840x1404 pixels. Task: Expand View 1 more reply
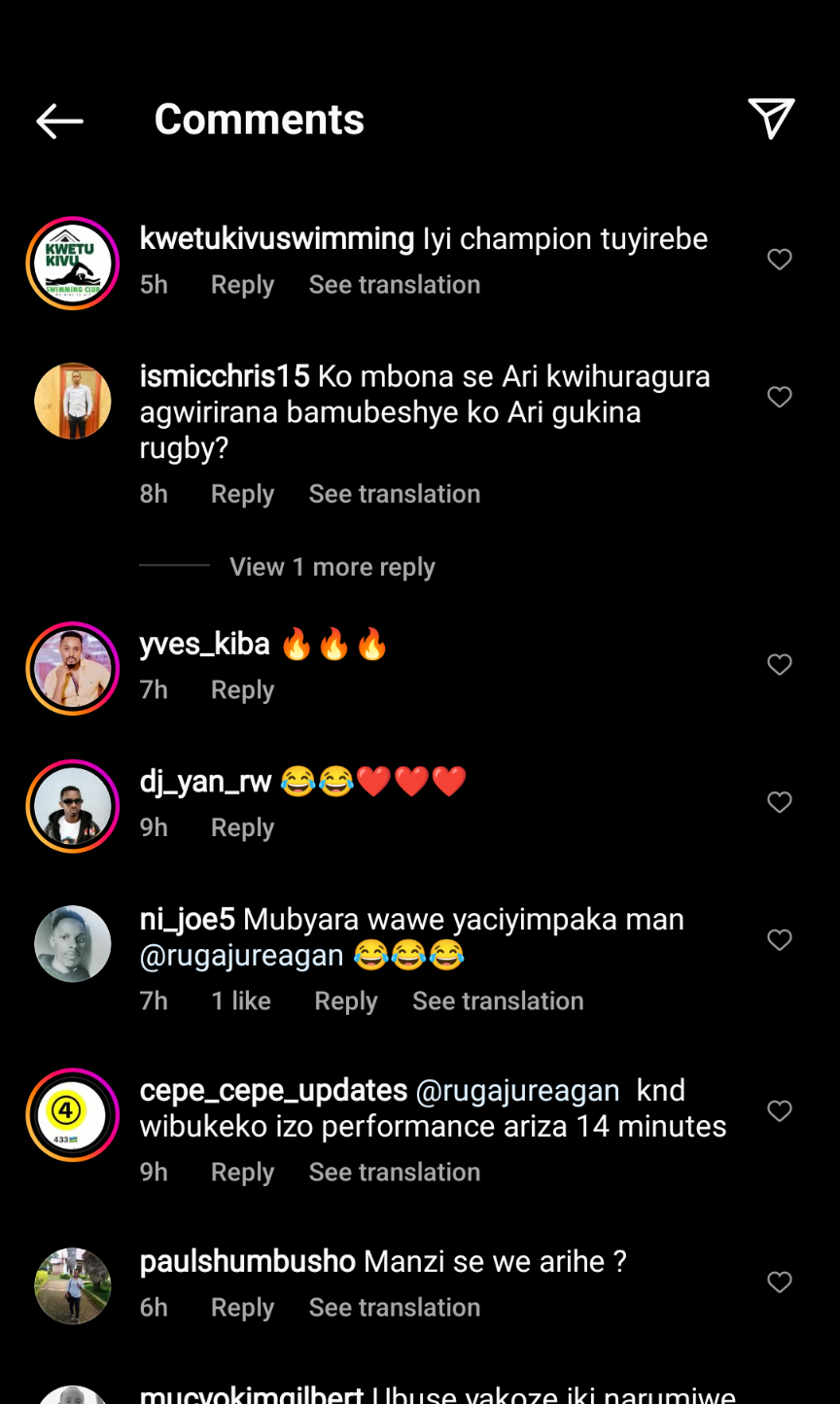coord(332,567)
